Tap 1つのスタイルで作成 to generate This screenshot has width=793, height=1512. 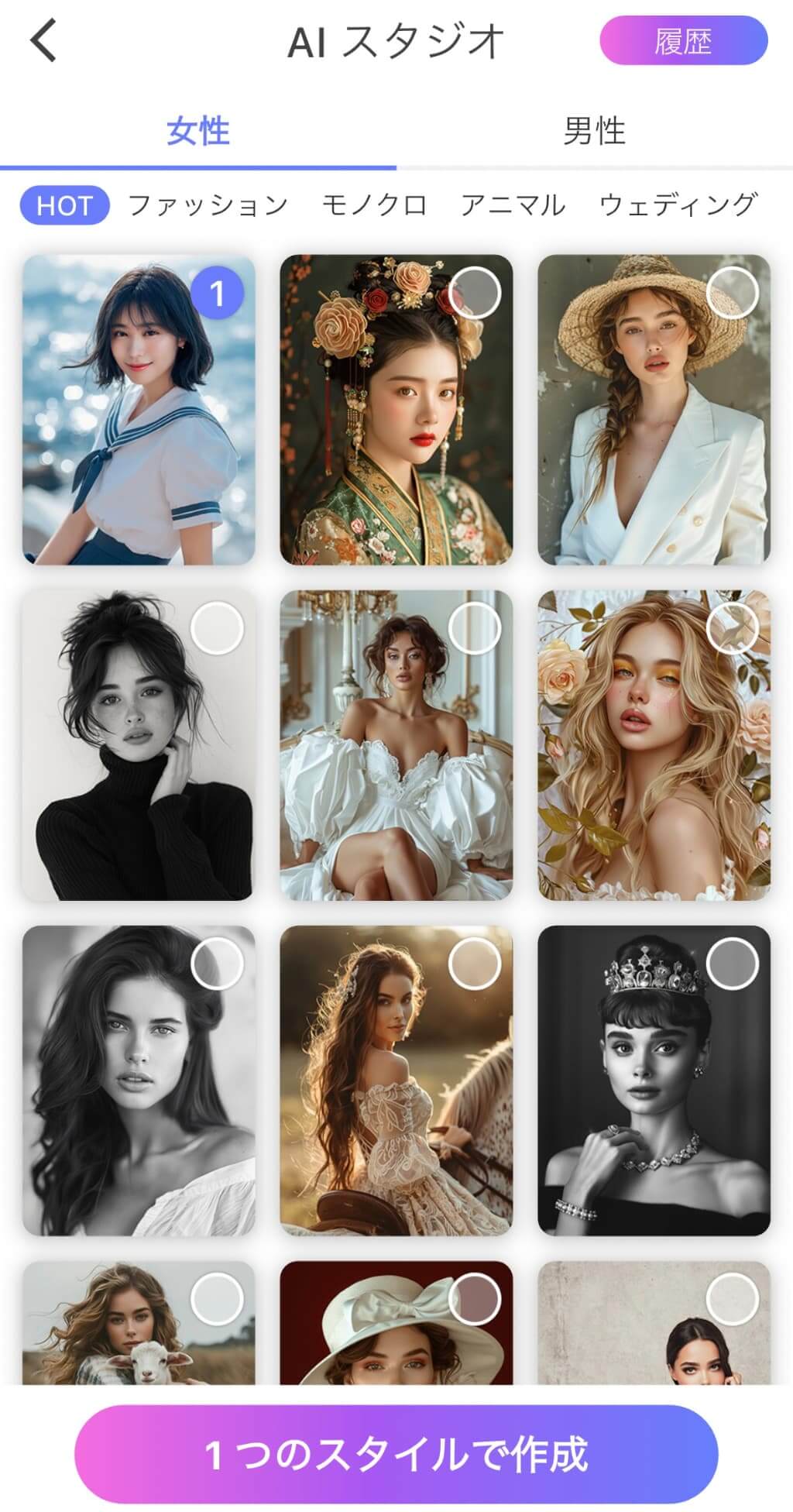click(x=396, y=1454)
